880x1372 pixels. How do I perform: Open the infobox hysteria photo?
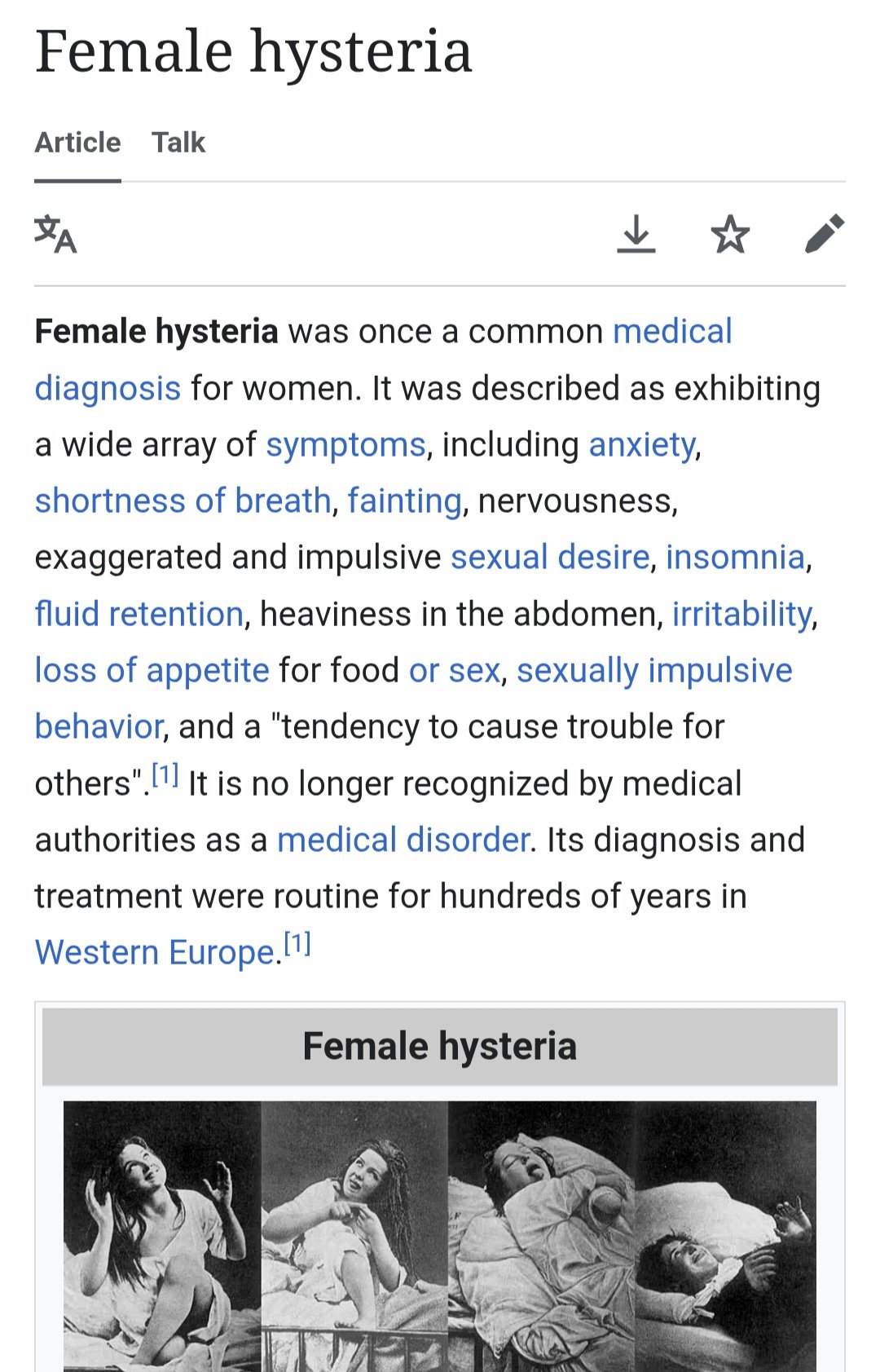click(x=440, y=1236)
